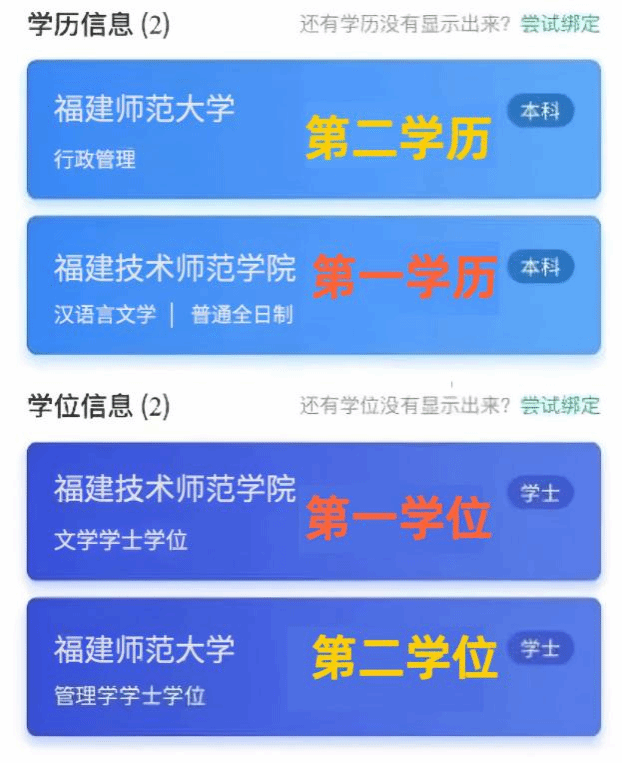Open 福建技术师范学院 文学学士学位 degree card

point(313,511)
